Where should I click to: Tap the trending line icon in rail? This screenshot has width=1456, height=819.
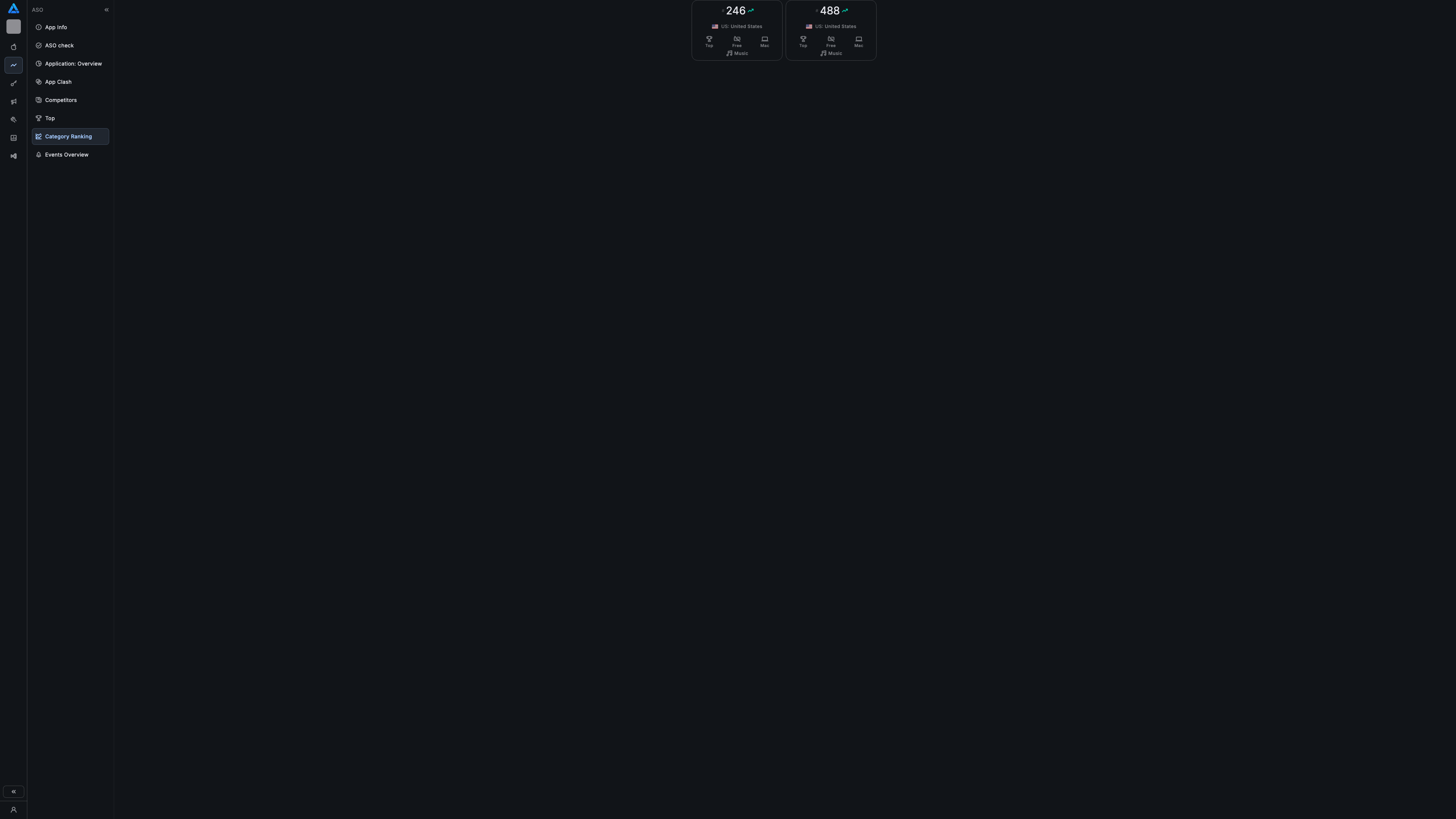pos(14,66)
